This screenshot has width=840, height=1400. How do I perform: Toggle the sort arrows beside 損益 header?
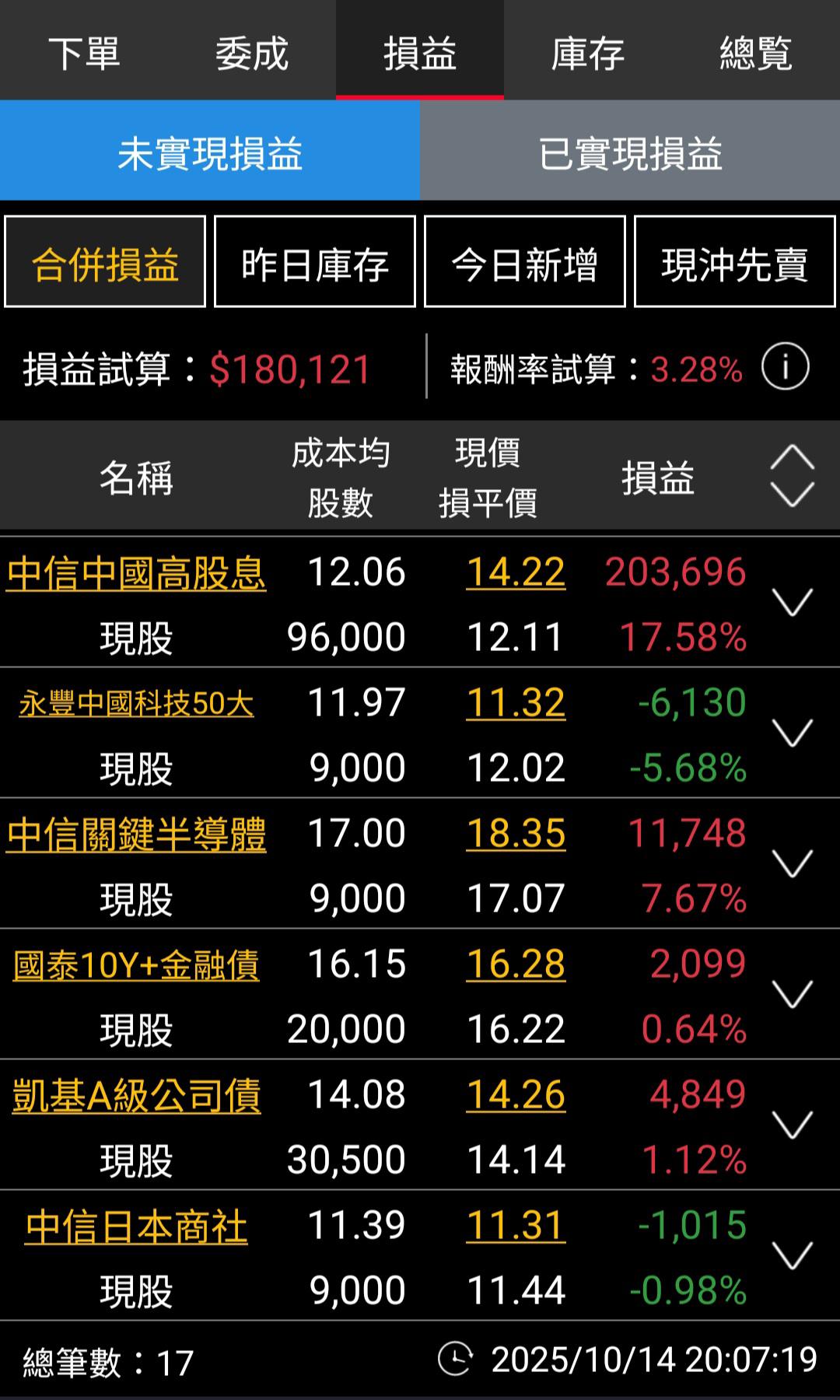(792, 477)
